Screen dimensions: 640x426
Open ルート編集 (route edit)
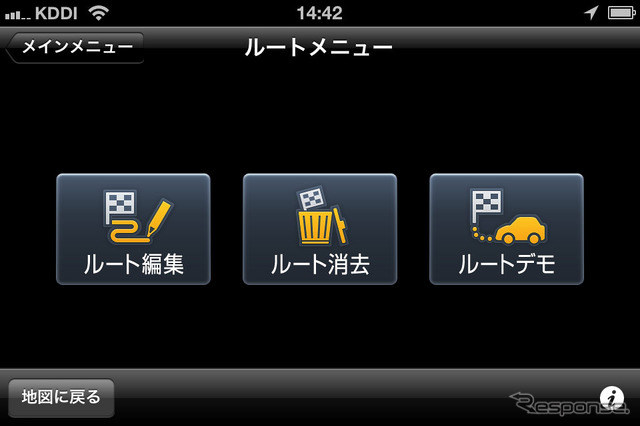tap(133, 229)
